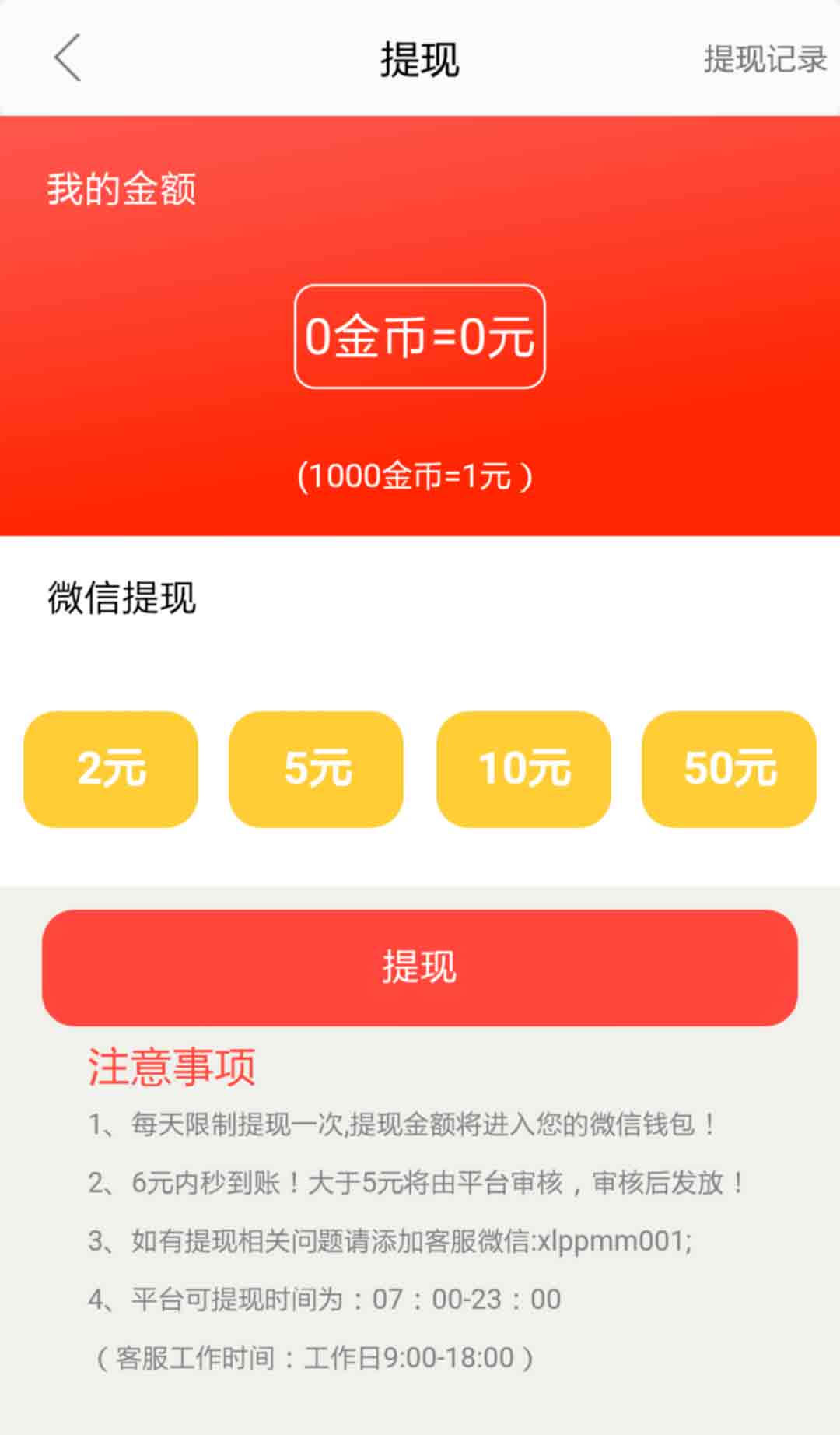Select the 50元 amount option
The width and height of the screenshot is (840, 1435).
(729, 769)
